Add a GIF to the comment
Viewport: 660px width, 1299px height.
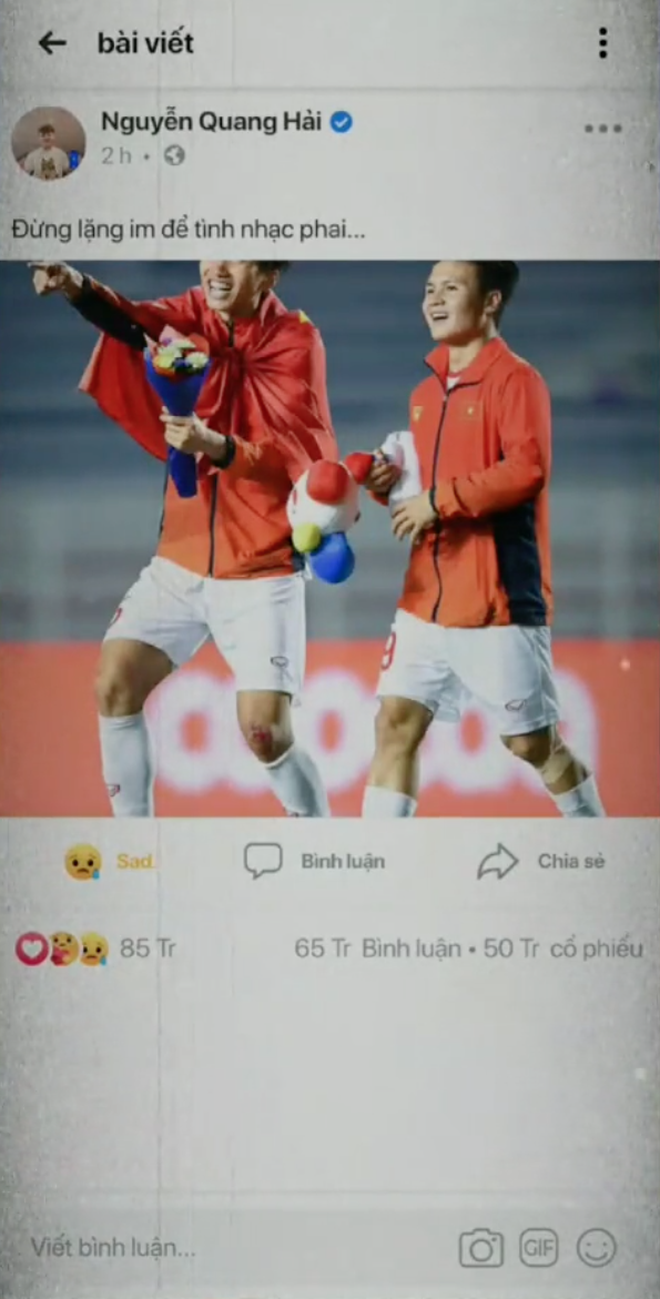(539, 1247)
